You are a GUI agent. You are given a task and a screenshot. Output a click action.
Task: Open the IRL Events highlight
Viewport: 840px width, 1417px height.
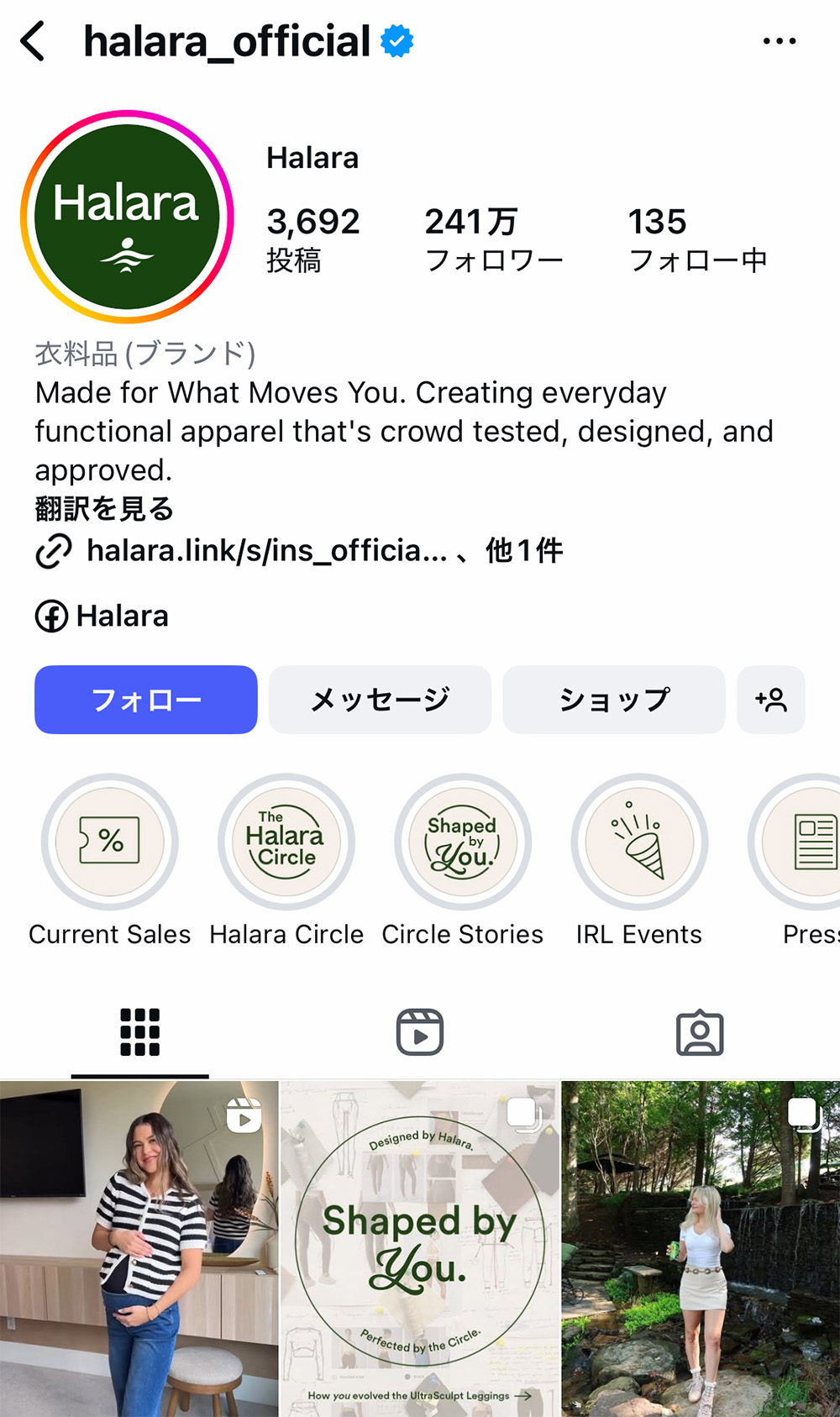639,842
